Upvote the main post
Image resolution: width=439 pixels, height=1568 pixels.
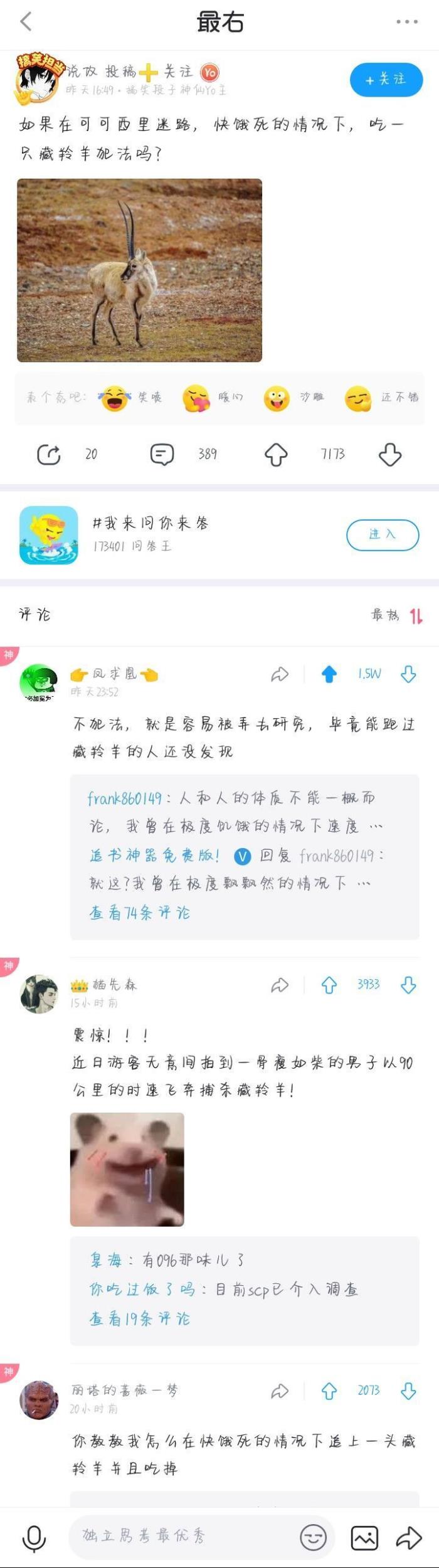click(276, 454)
